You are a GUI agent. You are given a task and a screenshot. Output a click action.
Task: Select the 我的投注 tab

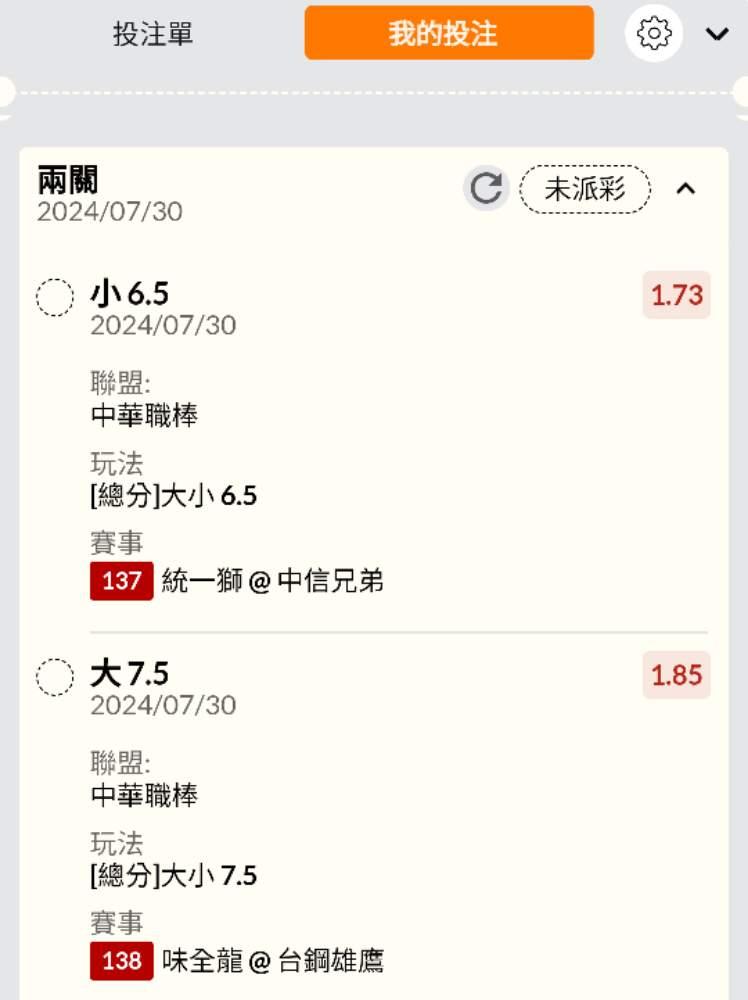tap(448, 34)
